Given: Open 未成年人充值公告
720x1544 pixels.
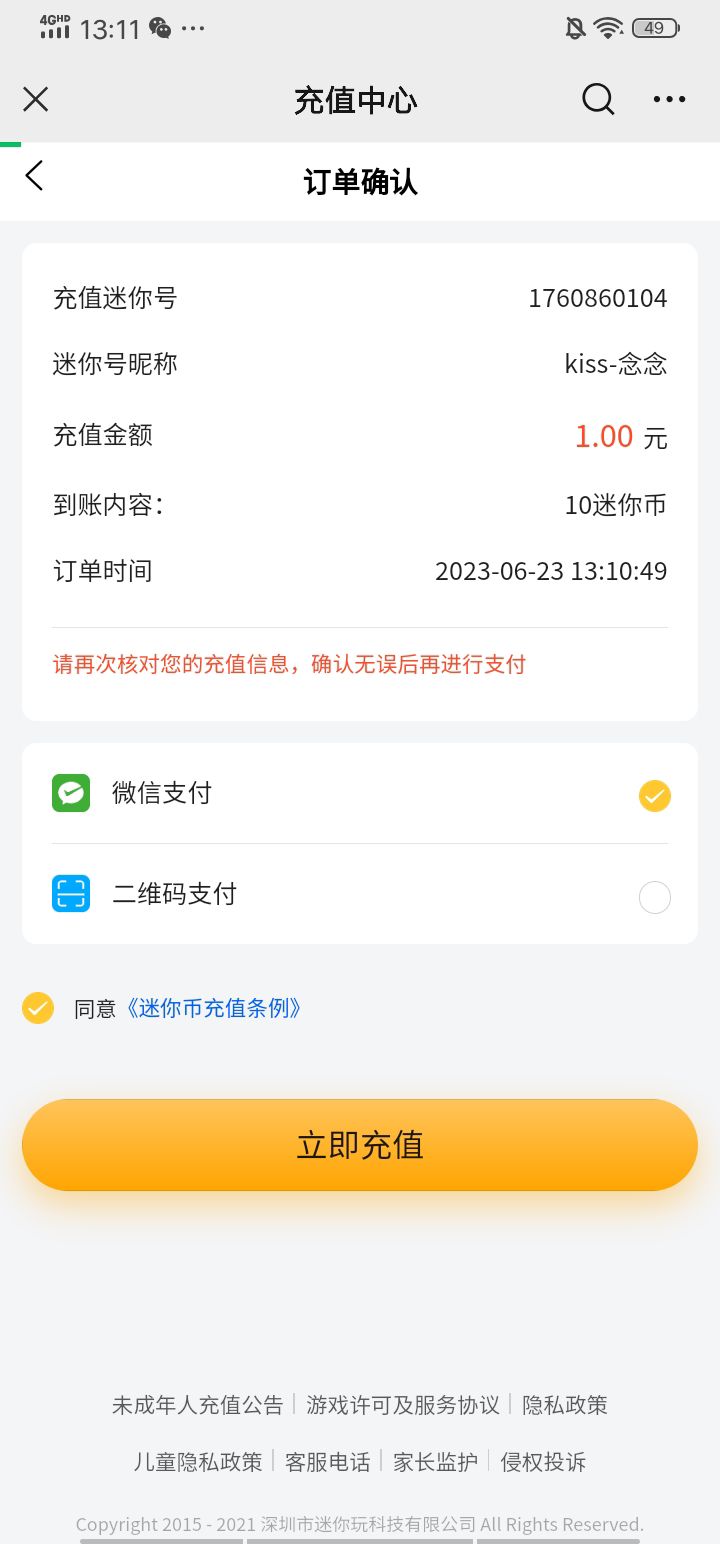Looking at the screenshot, I should [x=198, y=1405].
